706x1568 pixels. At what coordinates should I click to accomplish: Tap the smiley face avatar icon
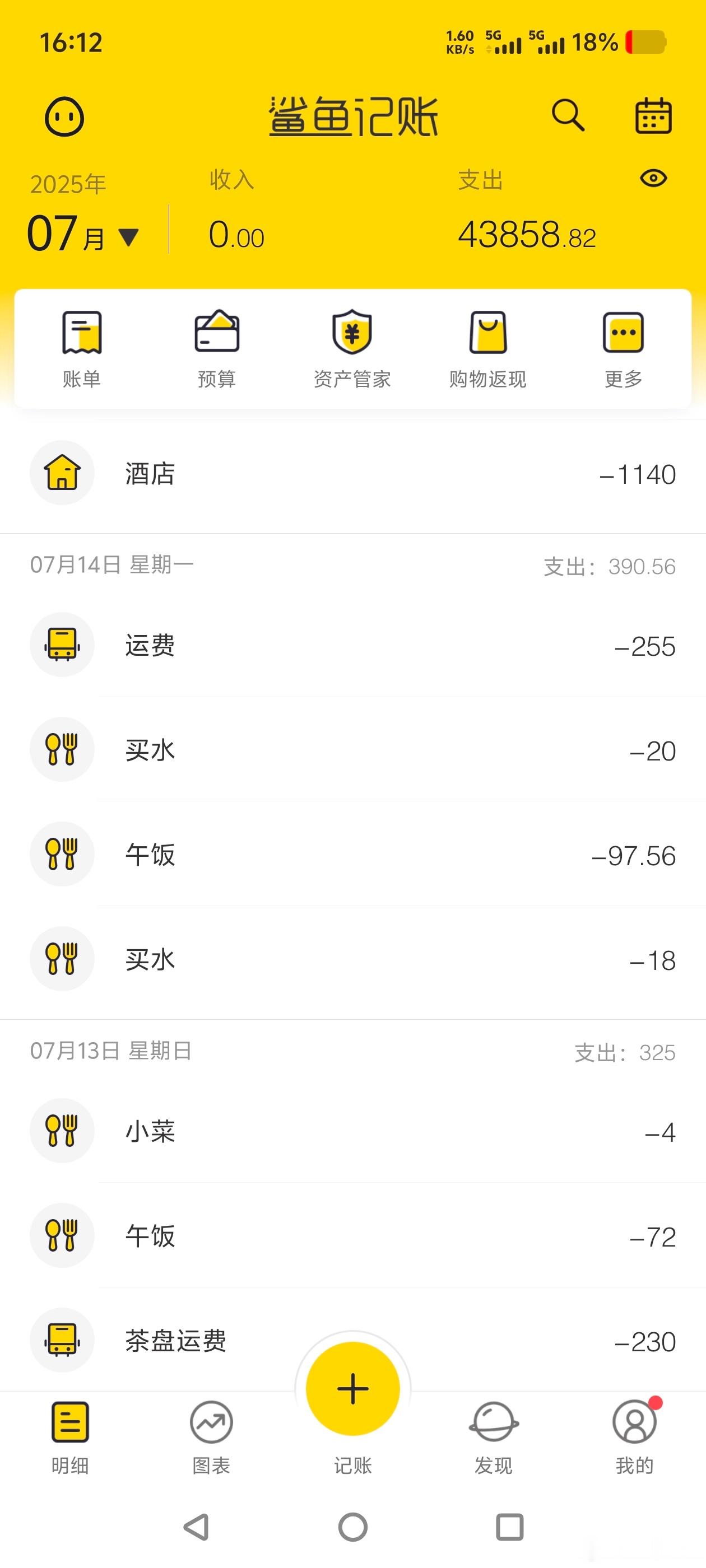pos(64,116)
